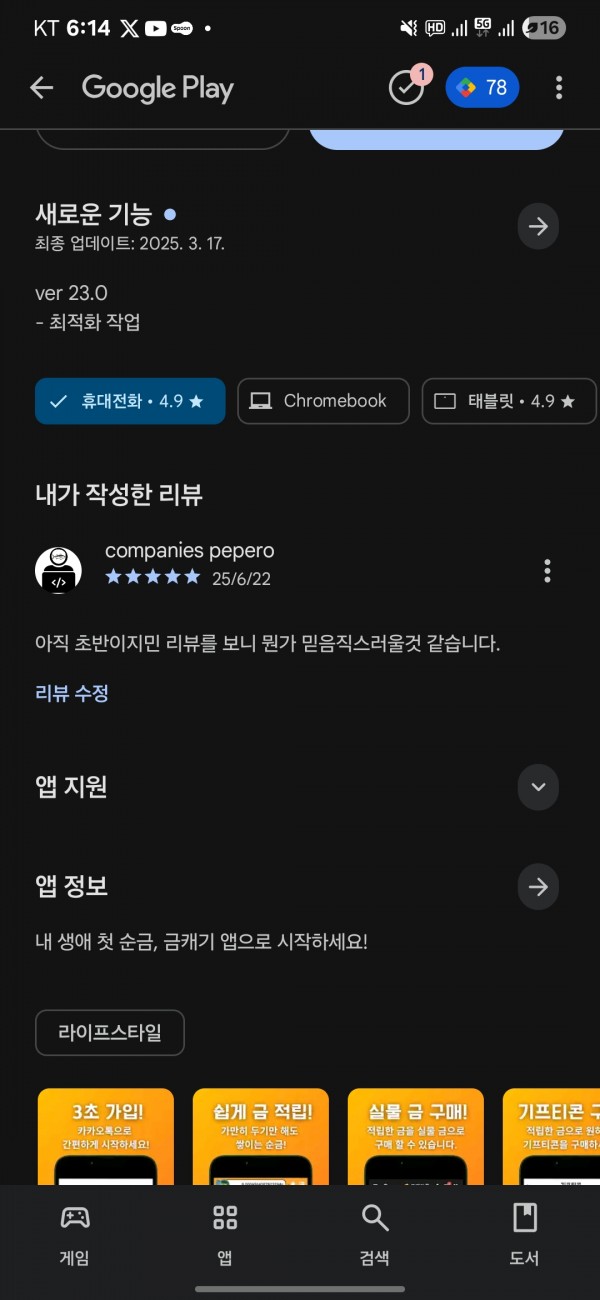Tap the 라이프스타일 category chip
This screenshot has height=1300, width=600.
(x=110, y=1033)
